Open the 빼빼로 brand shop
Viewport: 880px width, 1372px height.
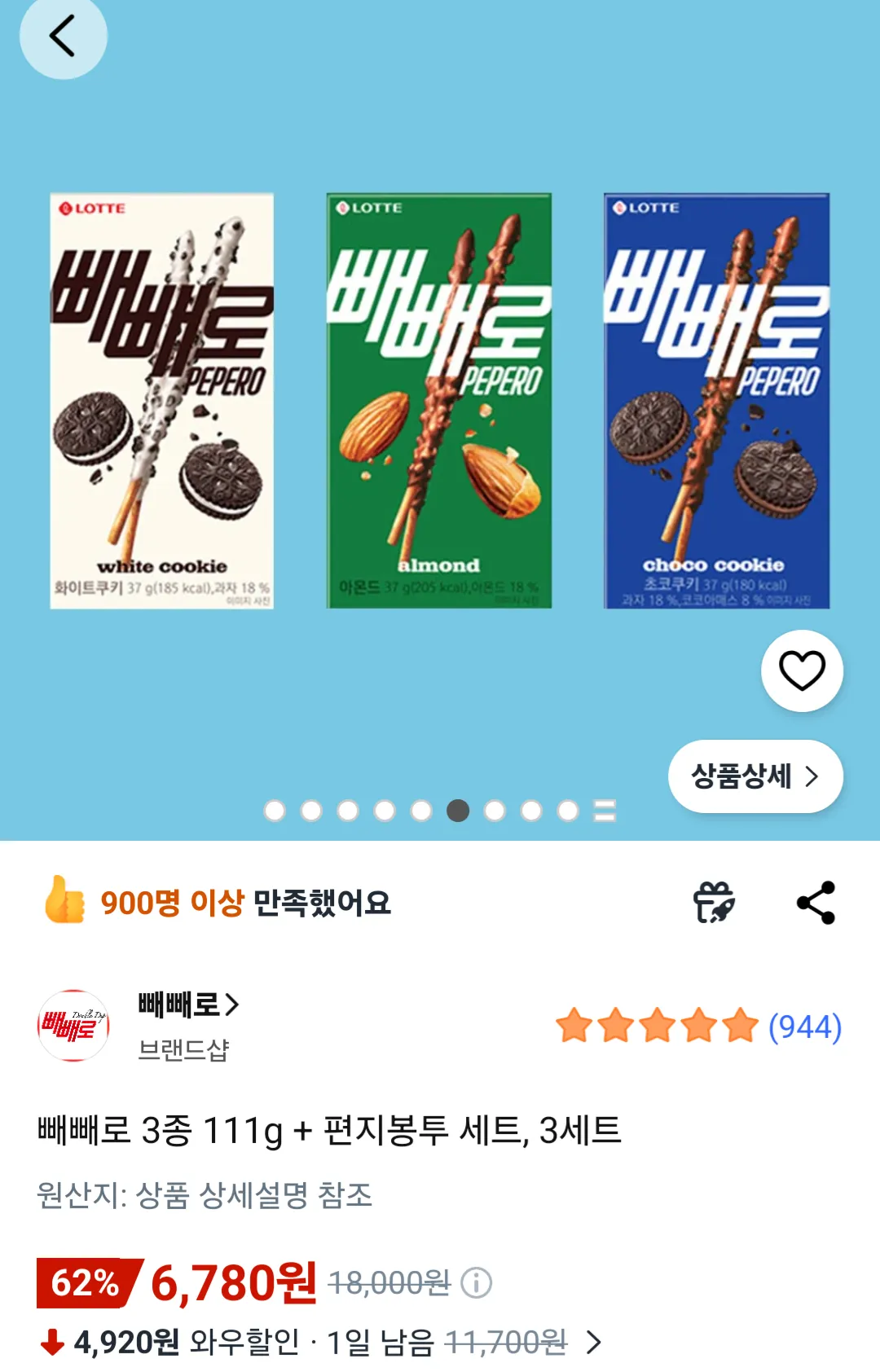pyautogui.click(x=188, y=1005)
